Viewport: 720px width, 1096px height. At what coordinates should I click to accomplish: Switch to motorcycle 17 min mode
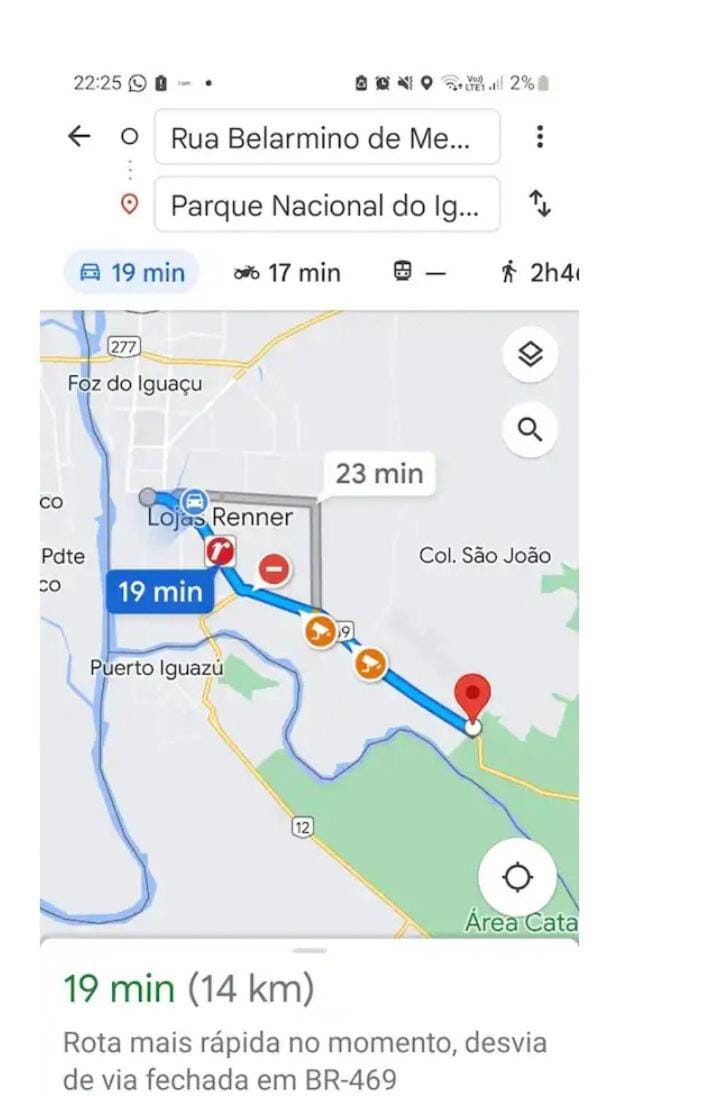pyautogui.click(x=287, y=272)
